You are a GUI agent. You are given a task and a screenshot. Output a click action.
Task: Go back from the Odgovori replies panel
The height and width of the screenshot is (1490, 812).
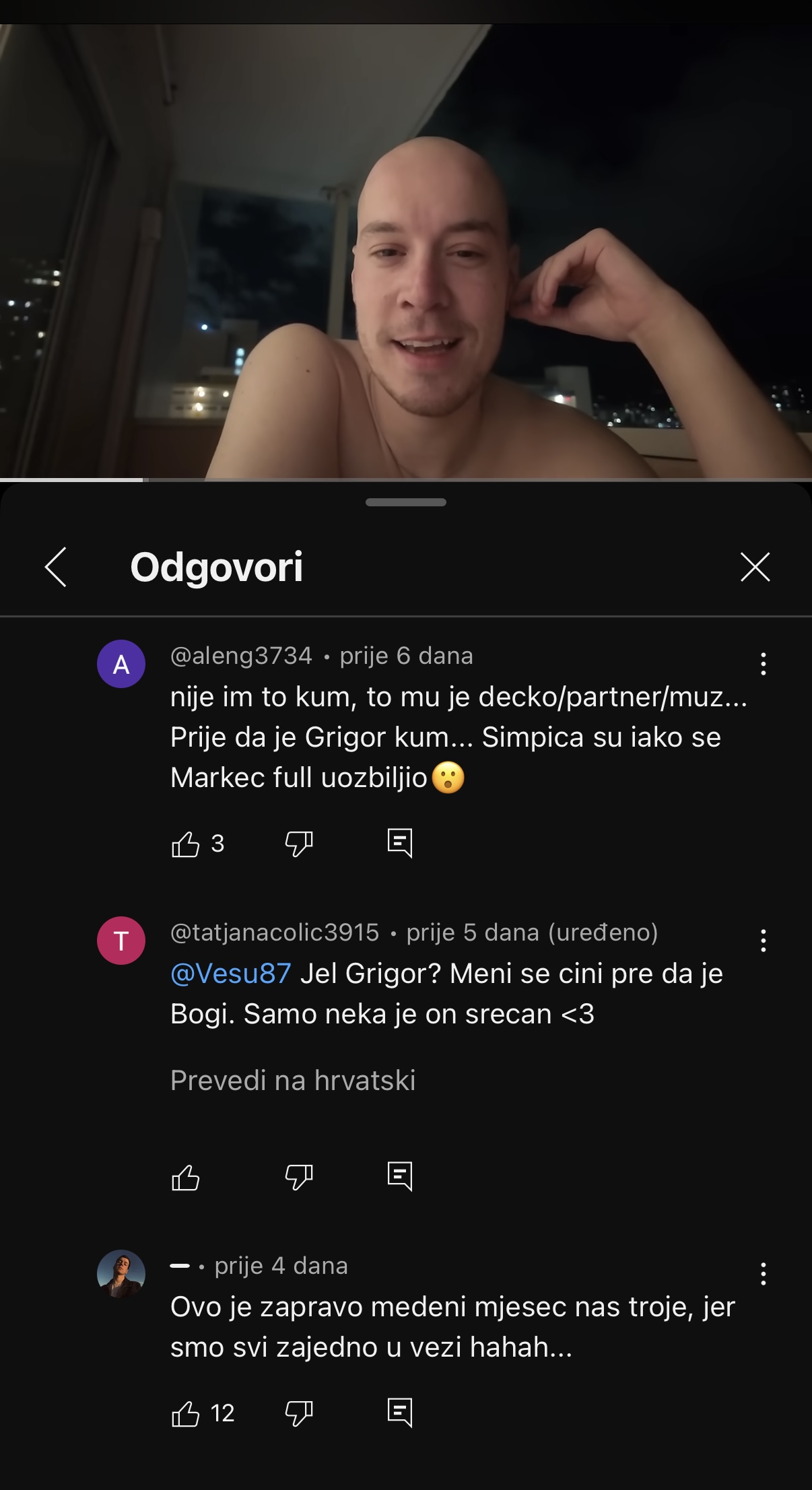pos(56,567)
